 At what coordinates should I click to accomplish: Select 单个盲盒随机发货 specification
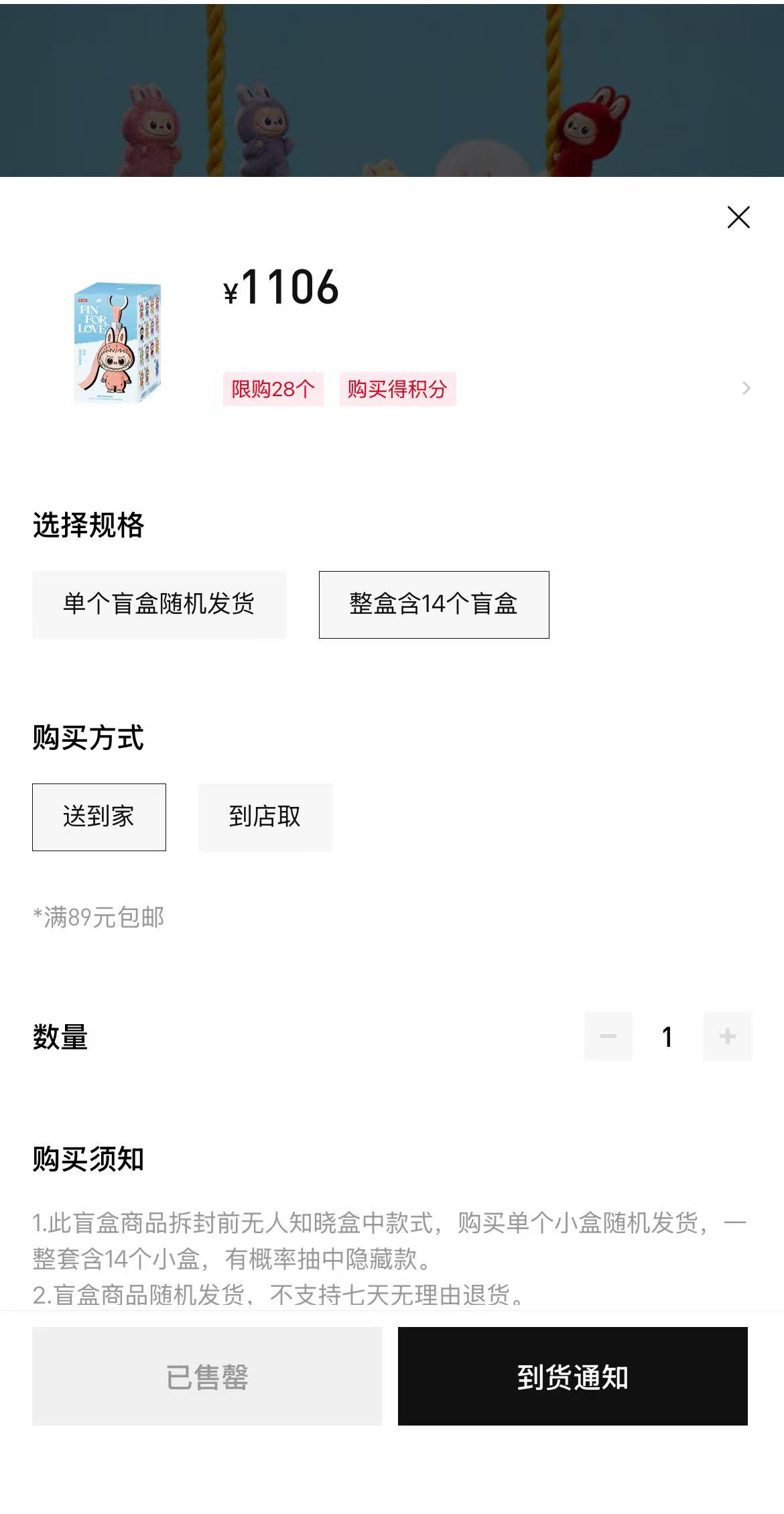point(159,604)
